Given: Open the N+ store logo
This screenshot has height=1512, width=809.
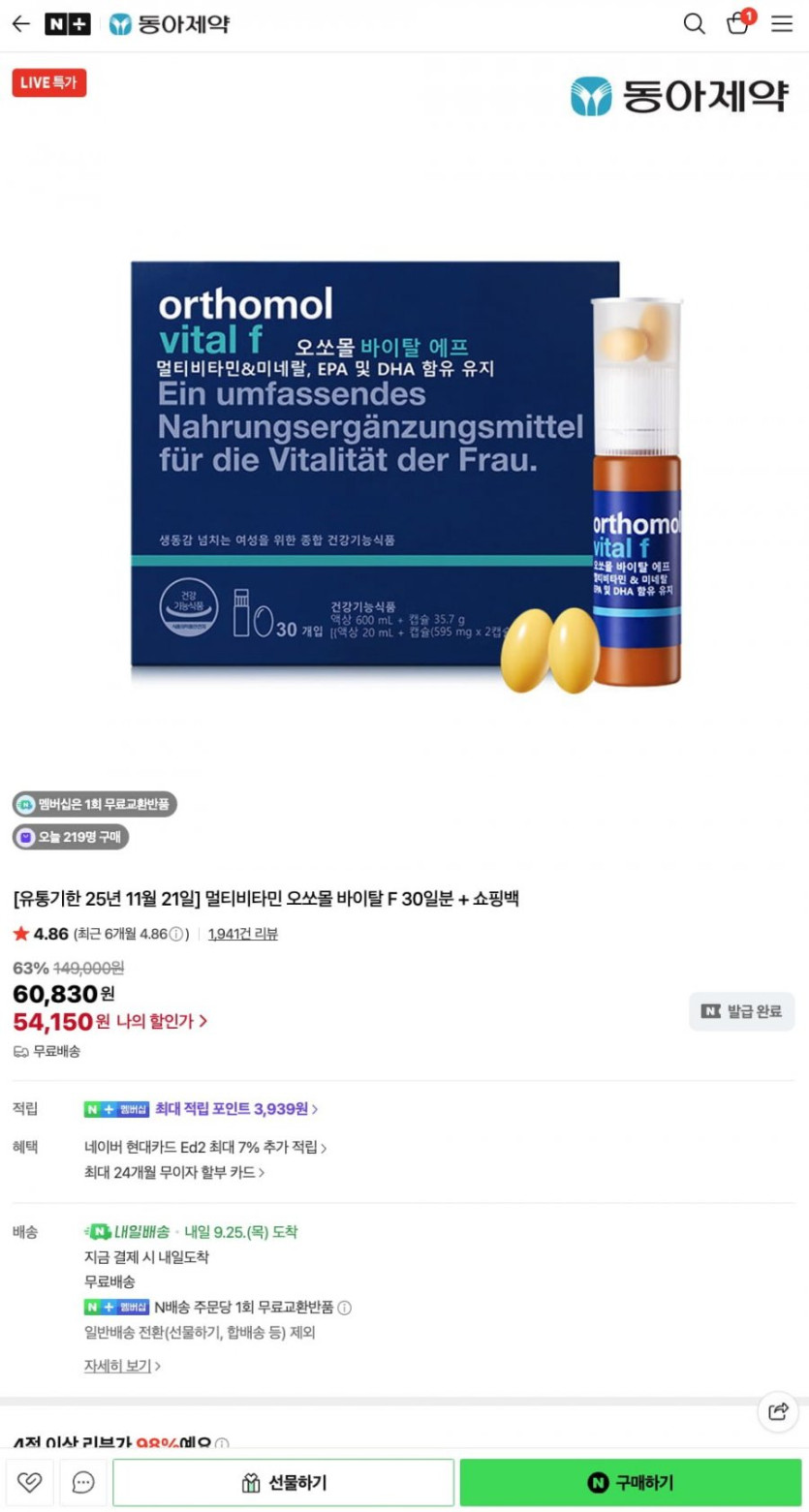Looking at the screenshot, I should 68,24.
